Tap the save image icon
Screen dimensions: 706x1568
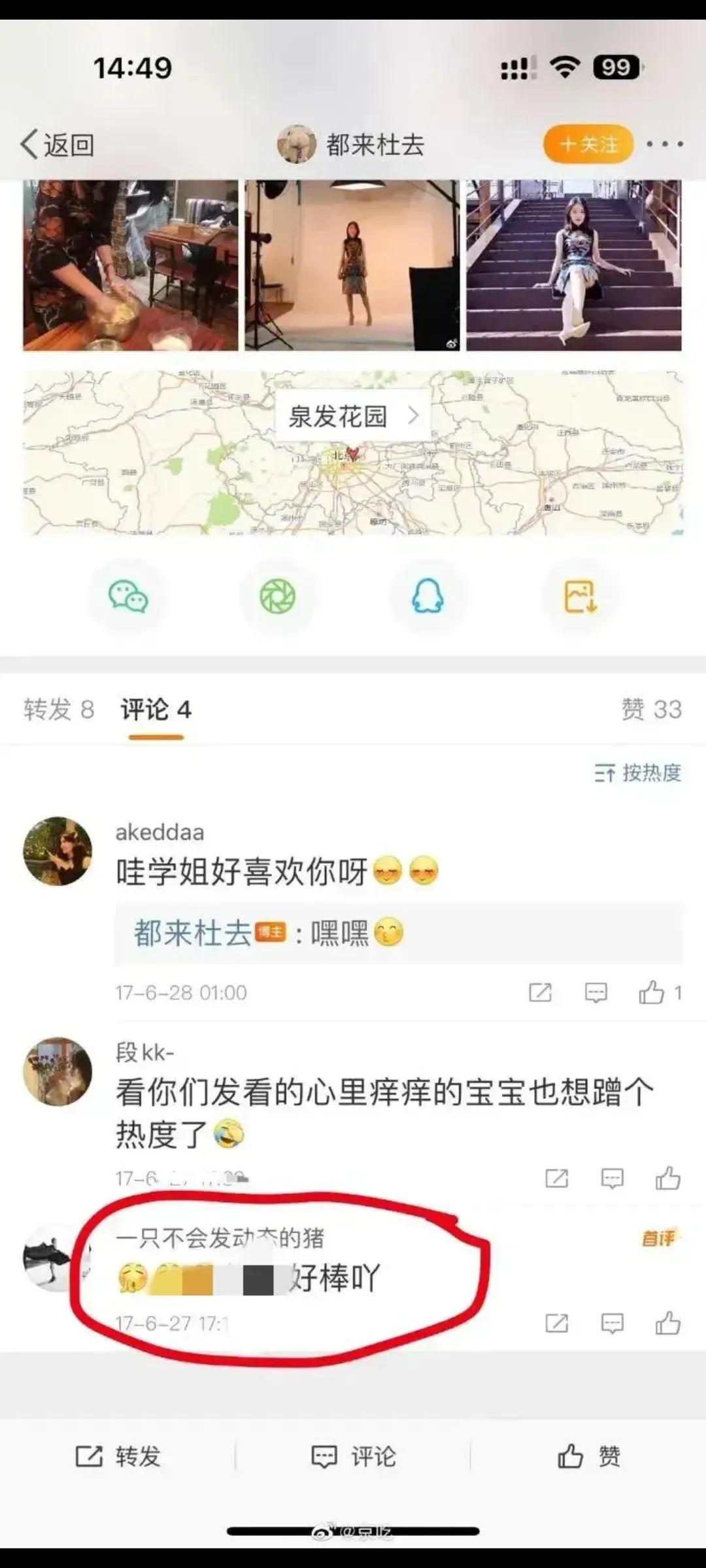[579, 596]
